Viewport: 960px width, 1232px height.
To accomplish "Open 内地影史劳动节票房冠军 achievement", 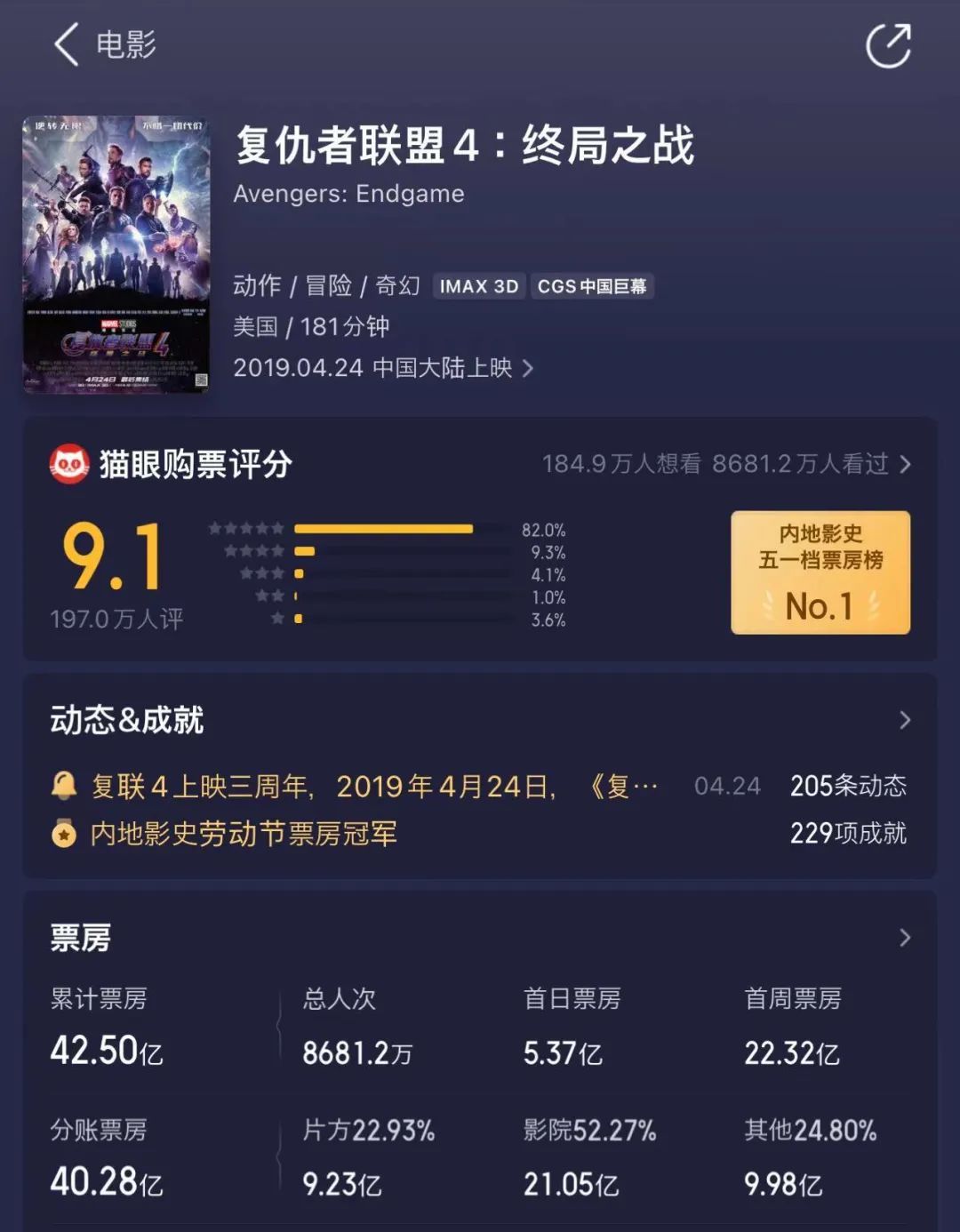I will [244, 834].
